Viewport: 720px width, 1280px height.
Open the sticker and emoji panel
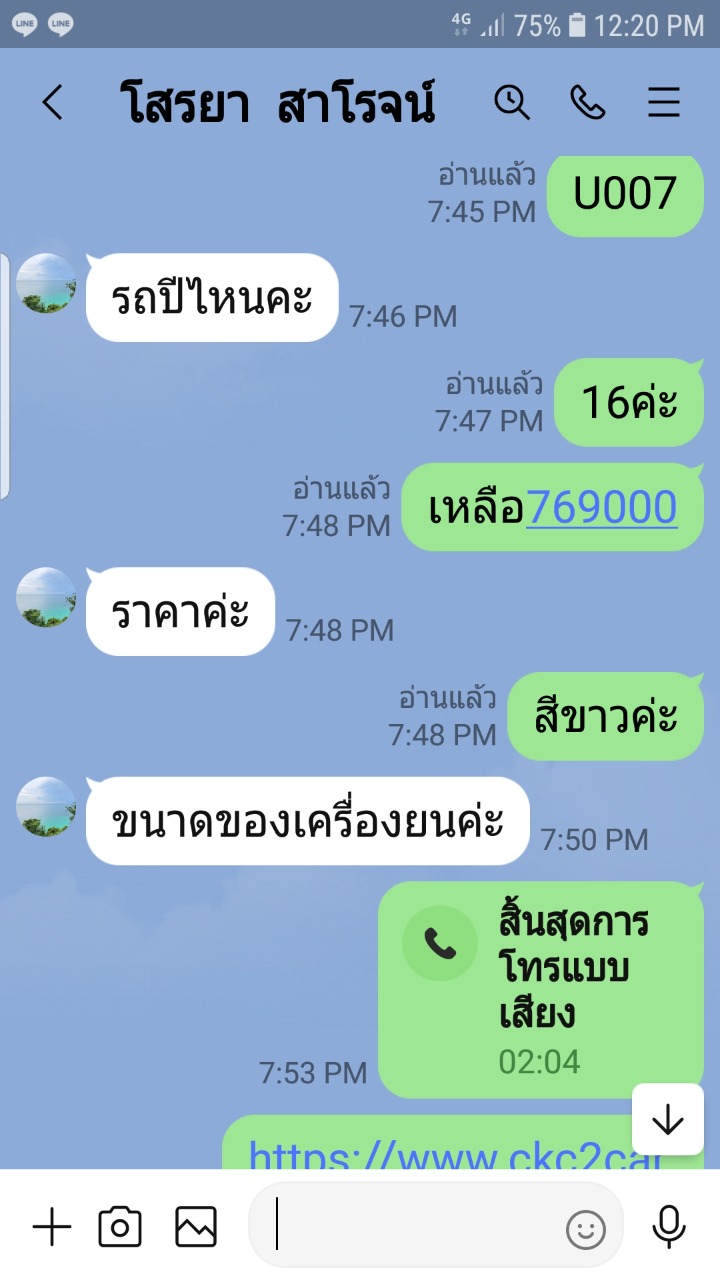tap(586, 1230)
